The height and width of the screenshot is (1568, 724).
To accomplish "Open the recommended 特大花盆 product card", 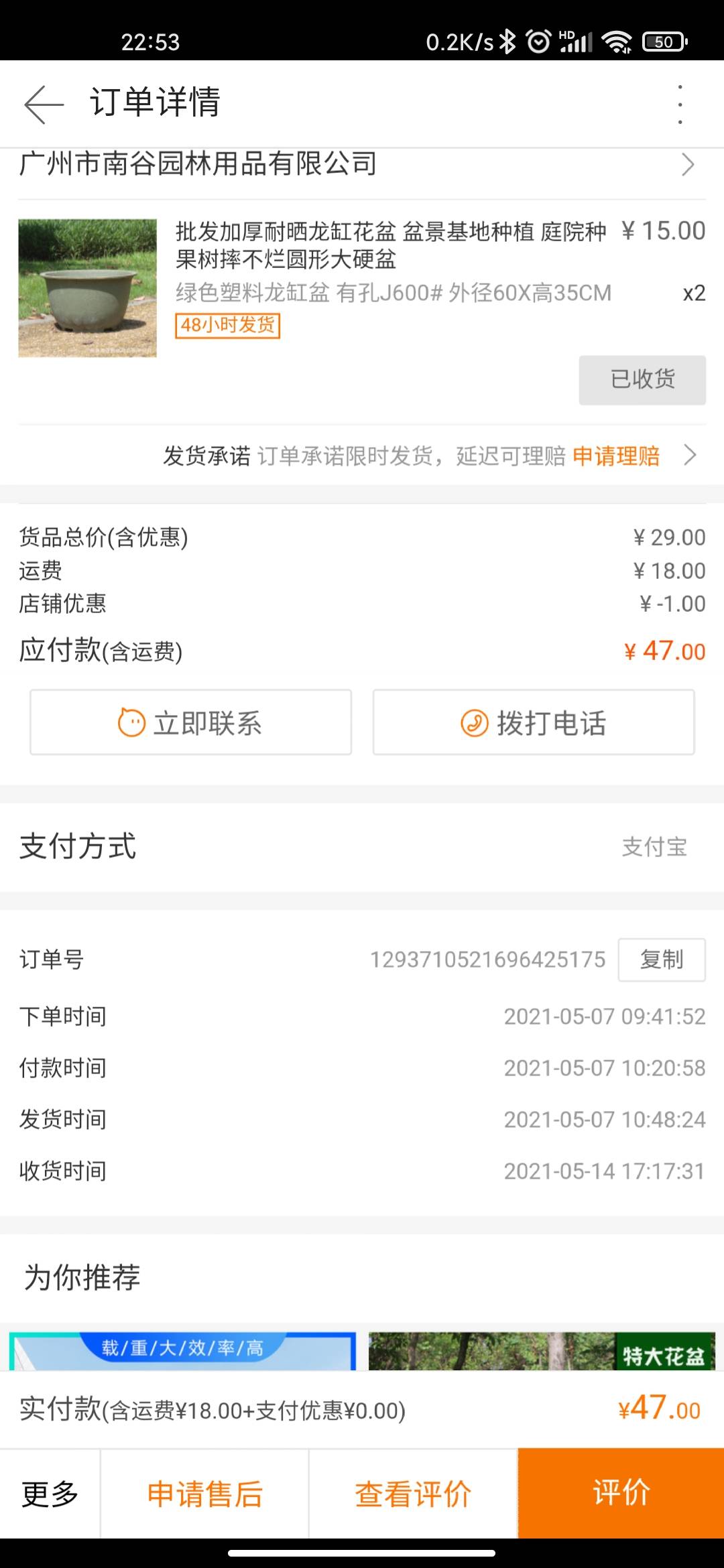I will [542, 1350].
